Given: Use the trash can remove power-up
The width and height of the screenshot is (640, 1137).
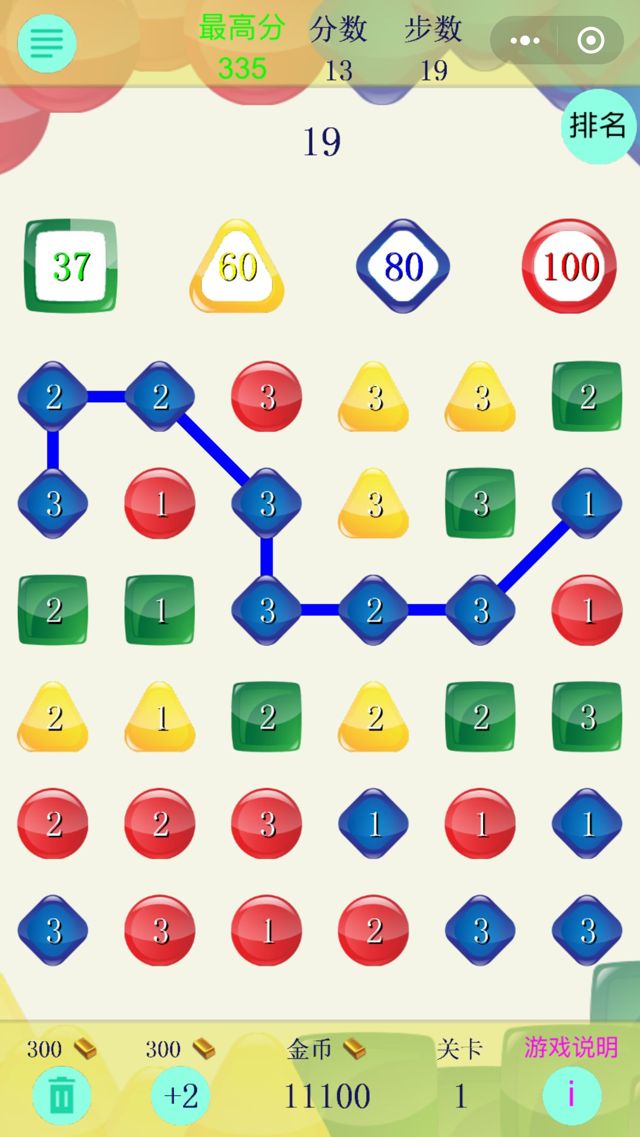Looking at the screenshot, I should coord(62,1096).
